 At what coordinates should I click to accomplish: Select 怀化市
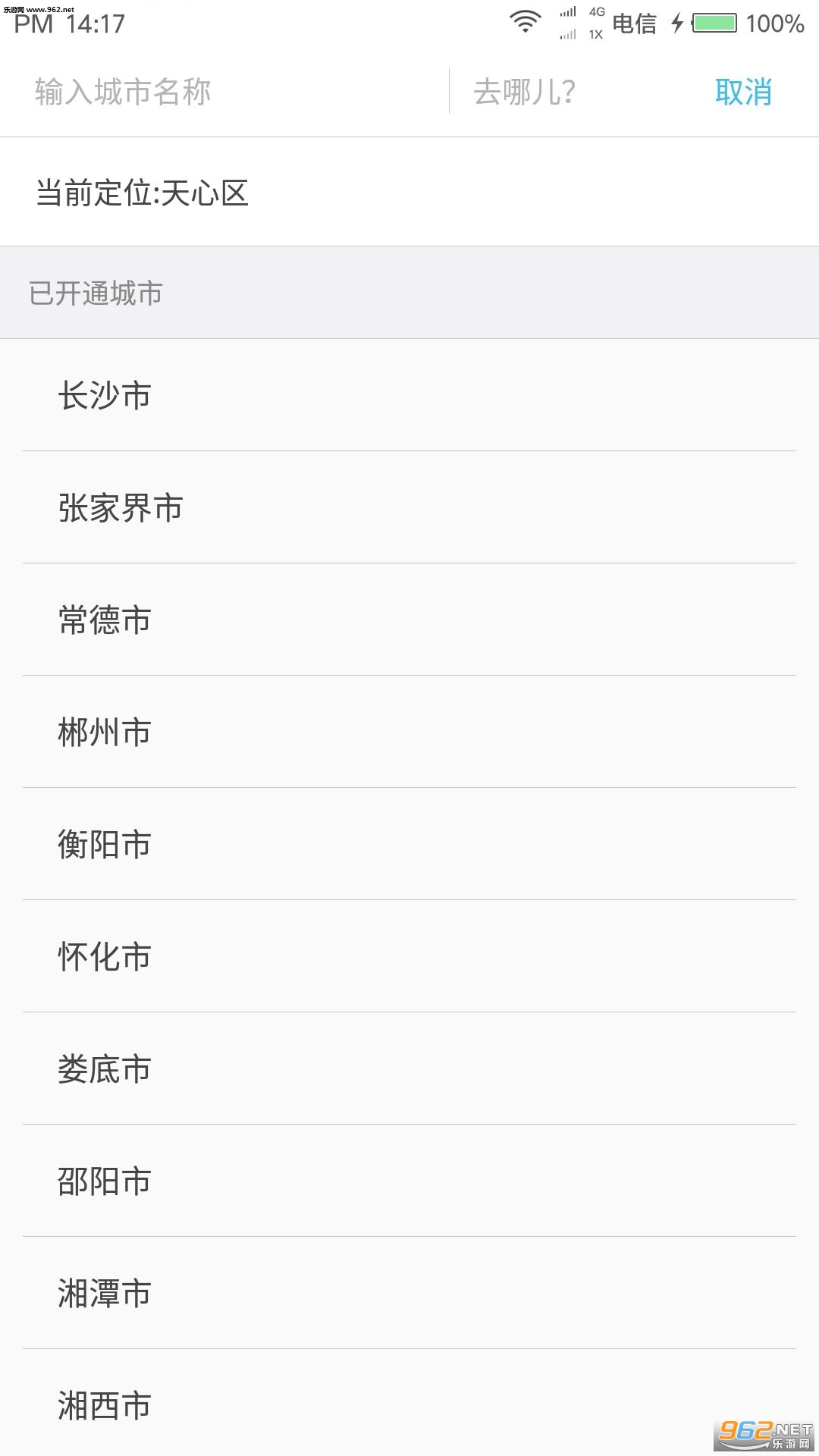[409, 956]
